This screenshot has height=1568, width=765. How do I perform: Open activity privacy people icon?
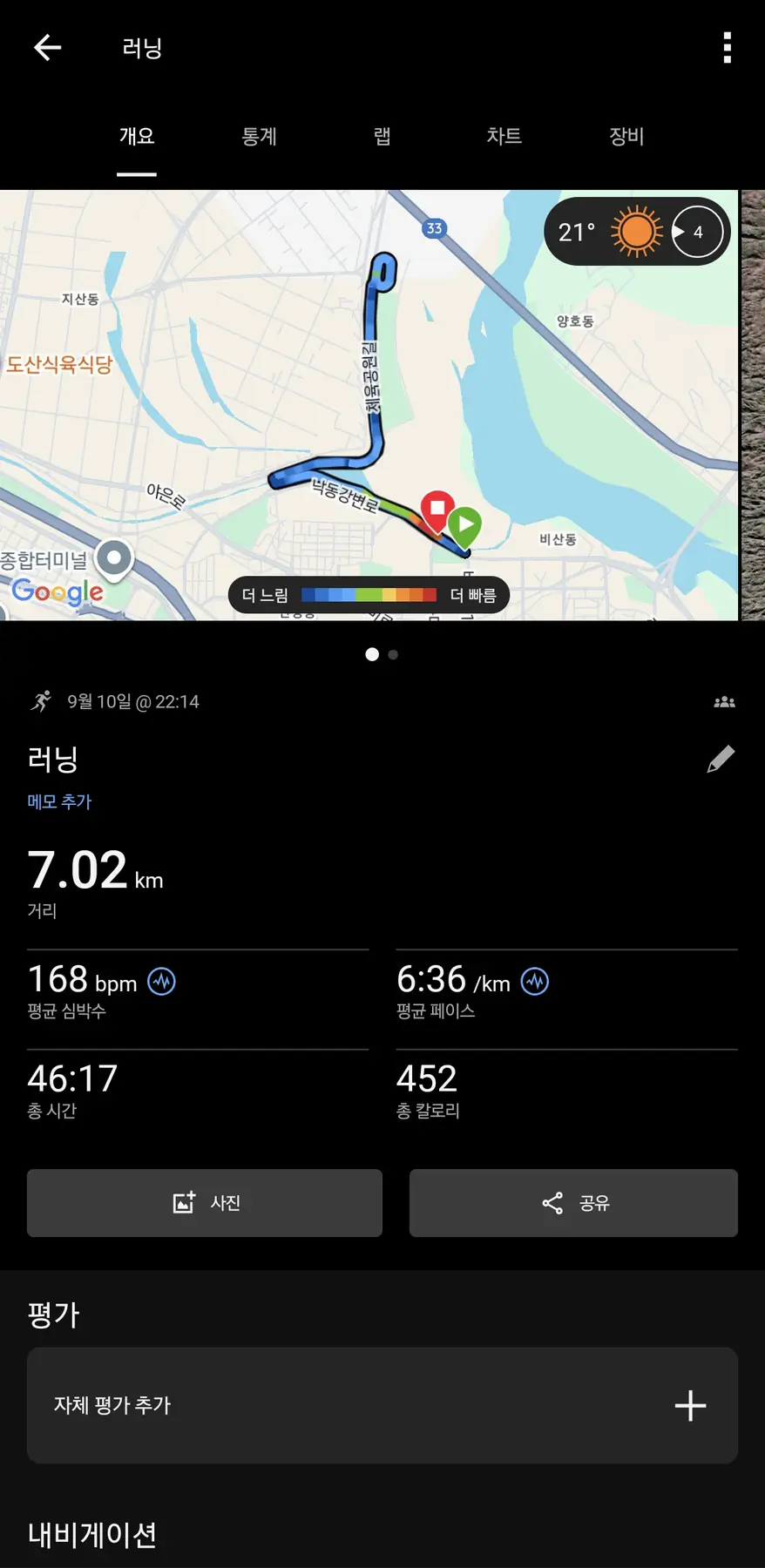point(724,702)
